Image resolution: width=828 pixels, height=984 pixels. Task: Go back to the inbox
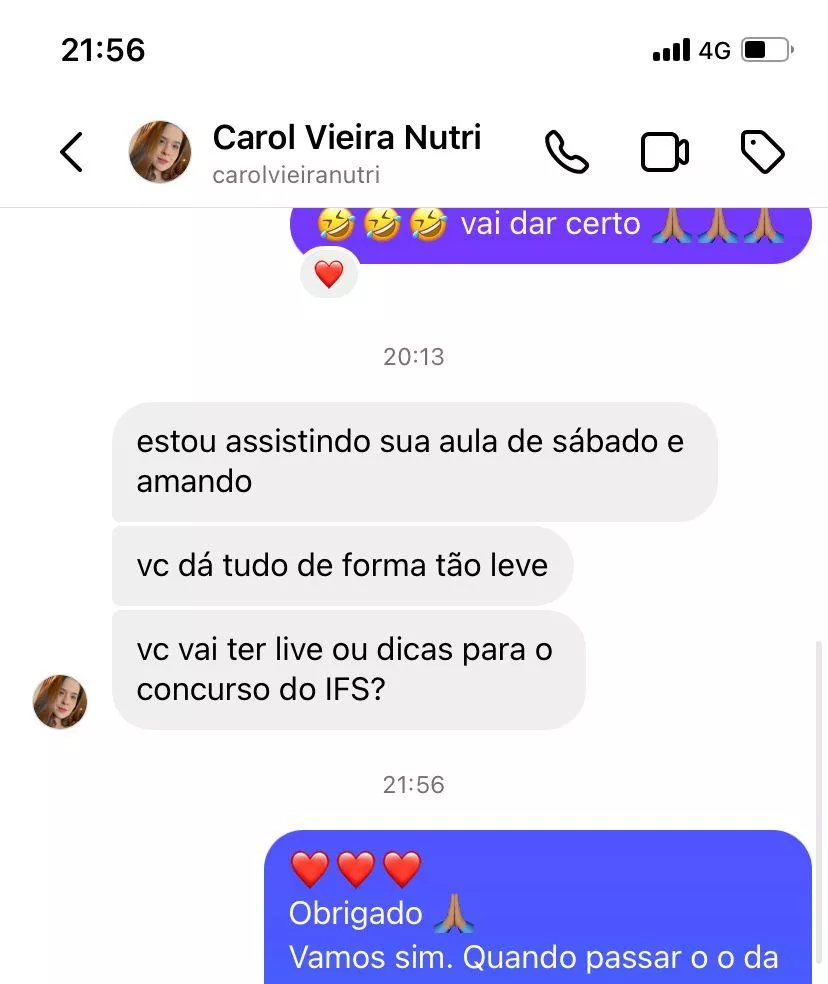coord(71,152)
